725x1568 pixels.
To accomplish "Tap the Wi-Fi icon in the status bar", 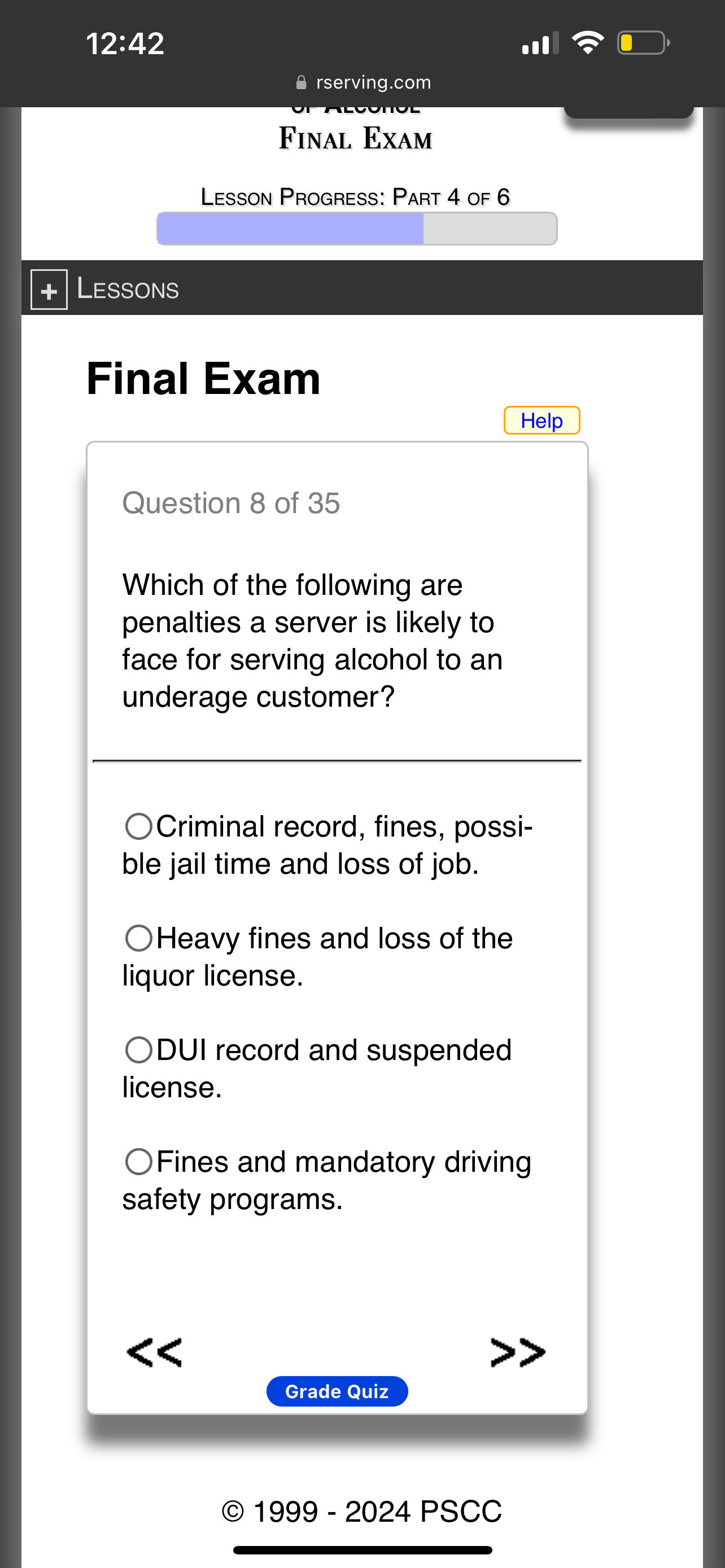I will 586,41.
